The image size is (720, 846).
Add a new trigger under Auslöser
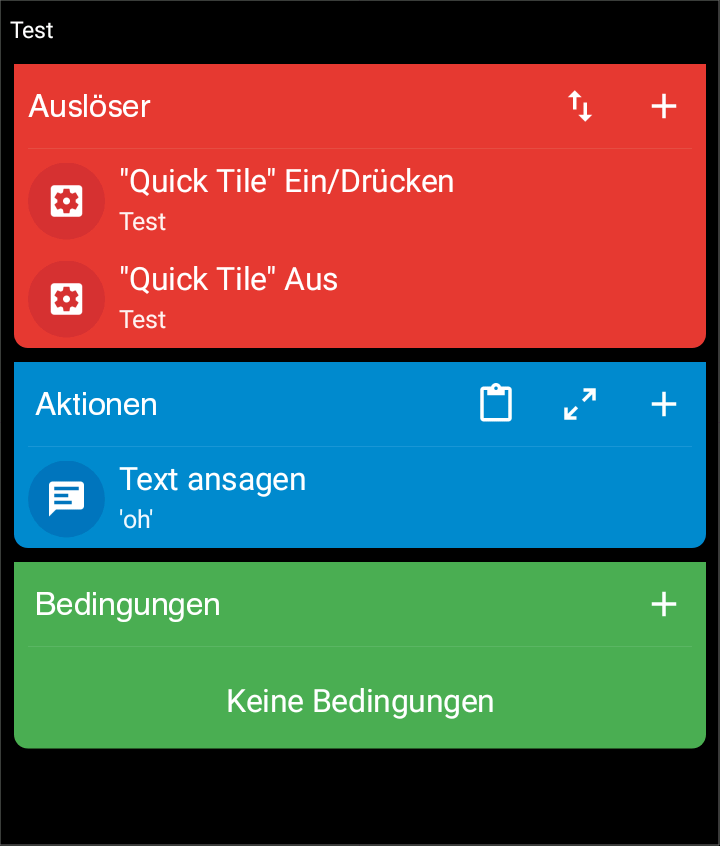pos(664,106)
